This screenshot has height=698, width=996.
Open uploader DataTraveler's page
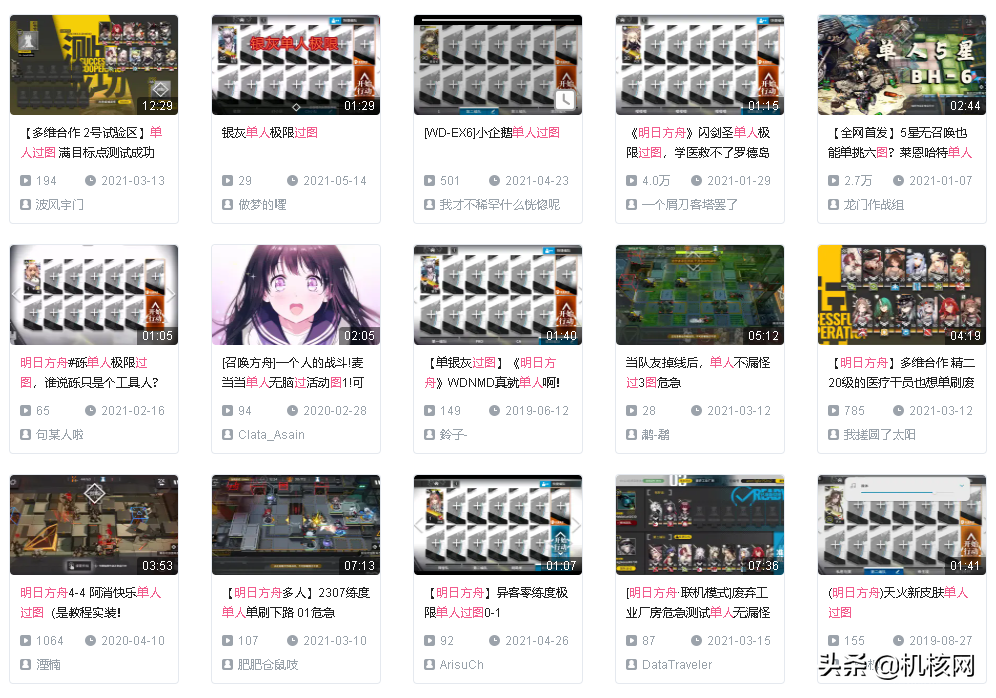pyautogui.click(x=677, y=664)
